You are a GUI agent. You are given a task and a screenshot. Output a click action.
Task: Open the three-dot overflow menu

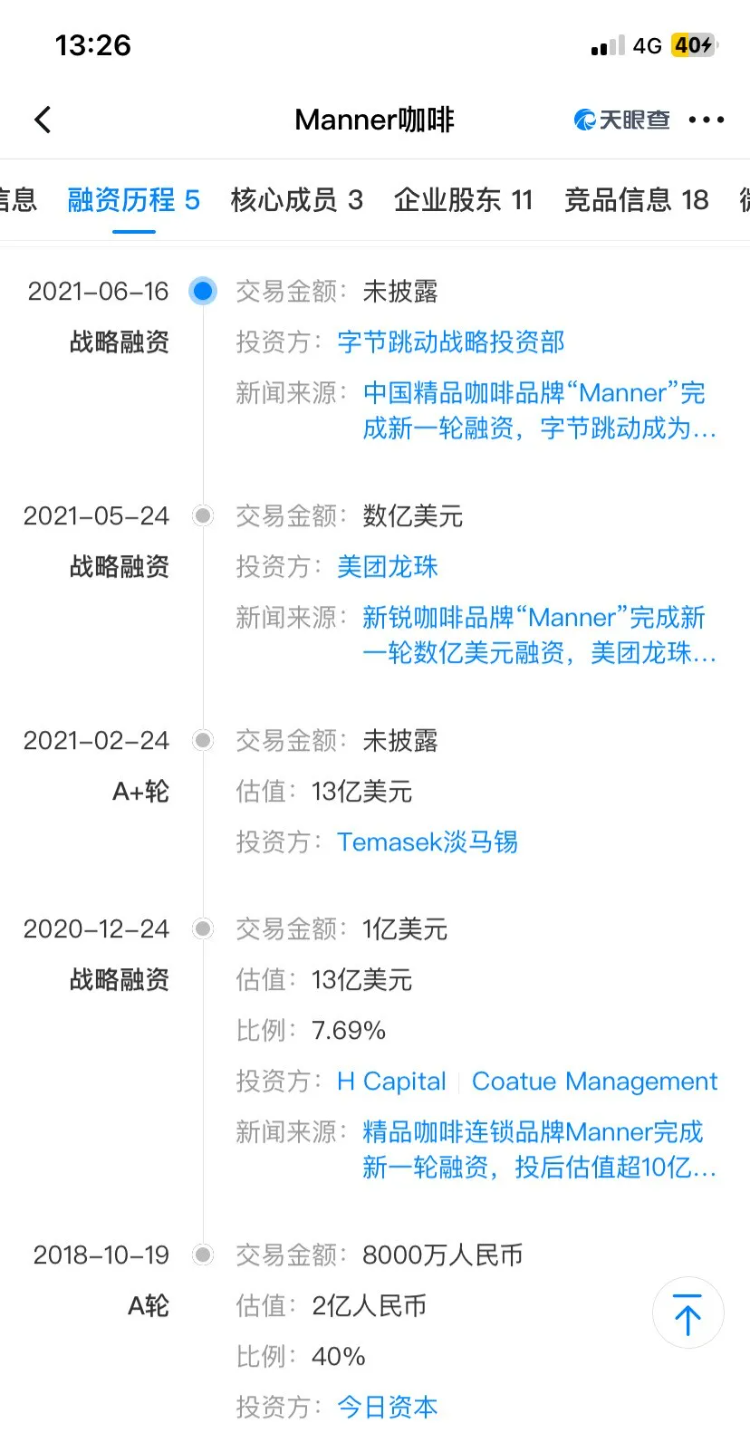[x=706, y=120]
